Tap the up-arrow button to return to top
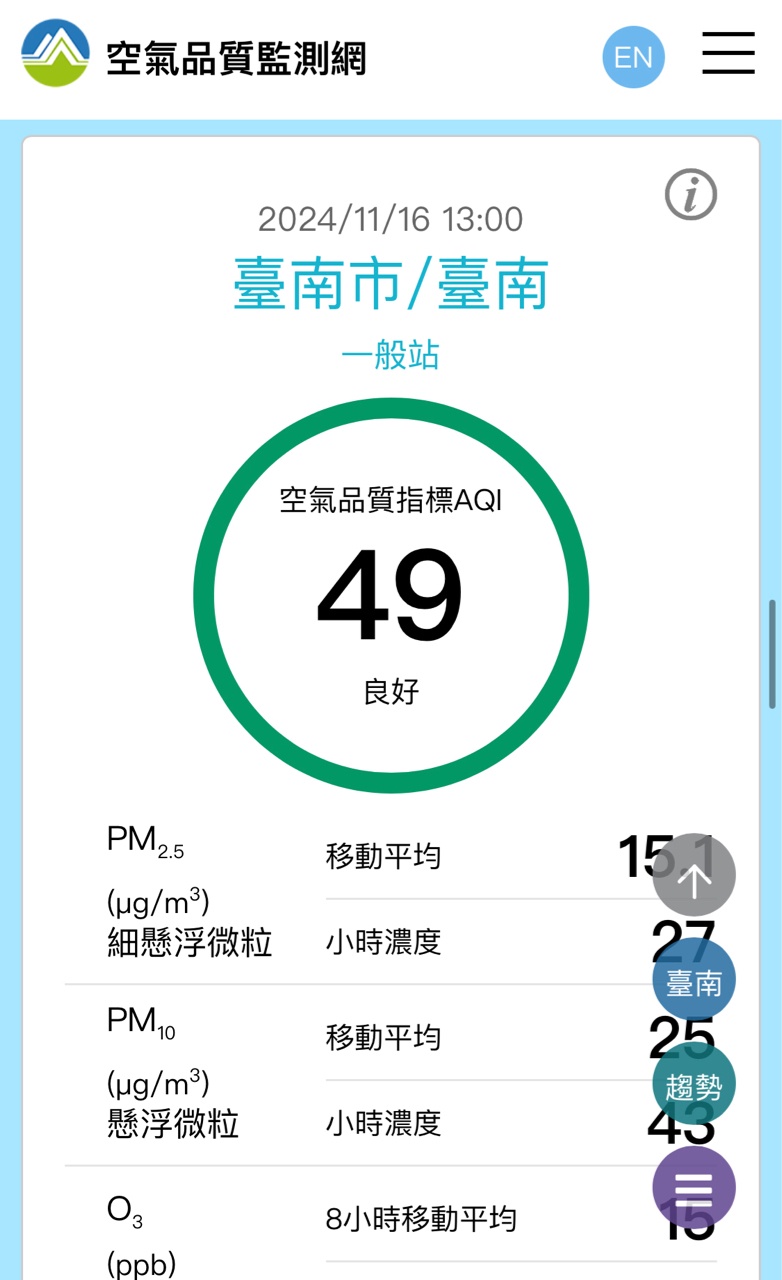The width and height of the screenshot is (782, 1280). pos(694,876)
